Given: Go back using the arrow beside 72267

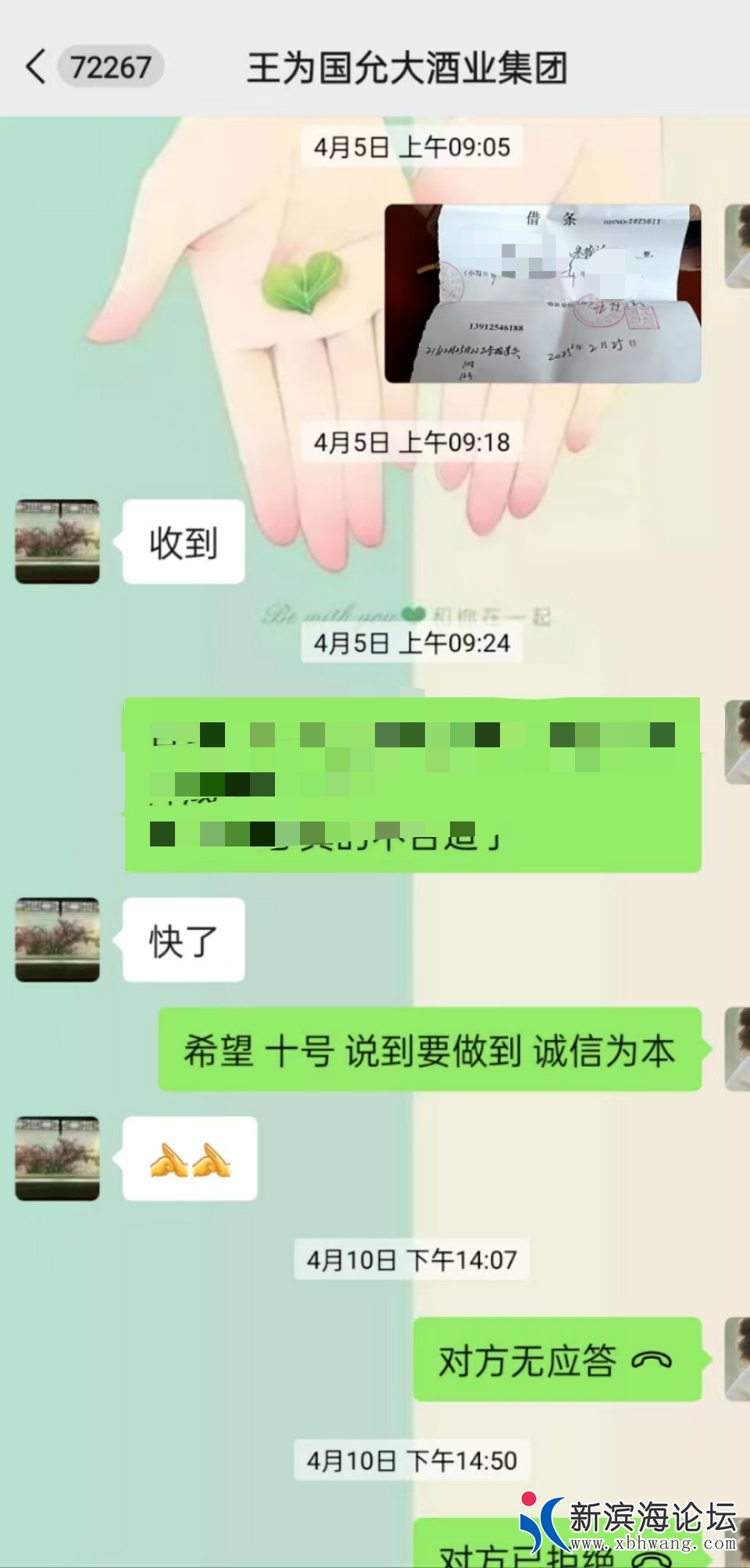Looking at the screenshot, I should (x=35, y=66).
